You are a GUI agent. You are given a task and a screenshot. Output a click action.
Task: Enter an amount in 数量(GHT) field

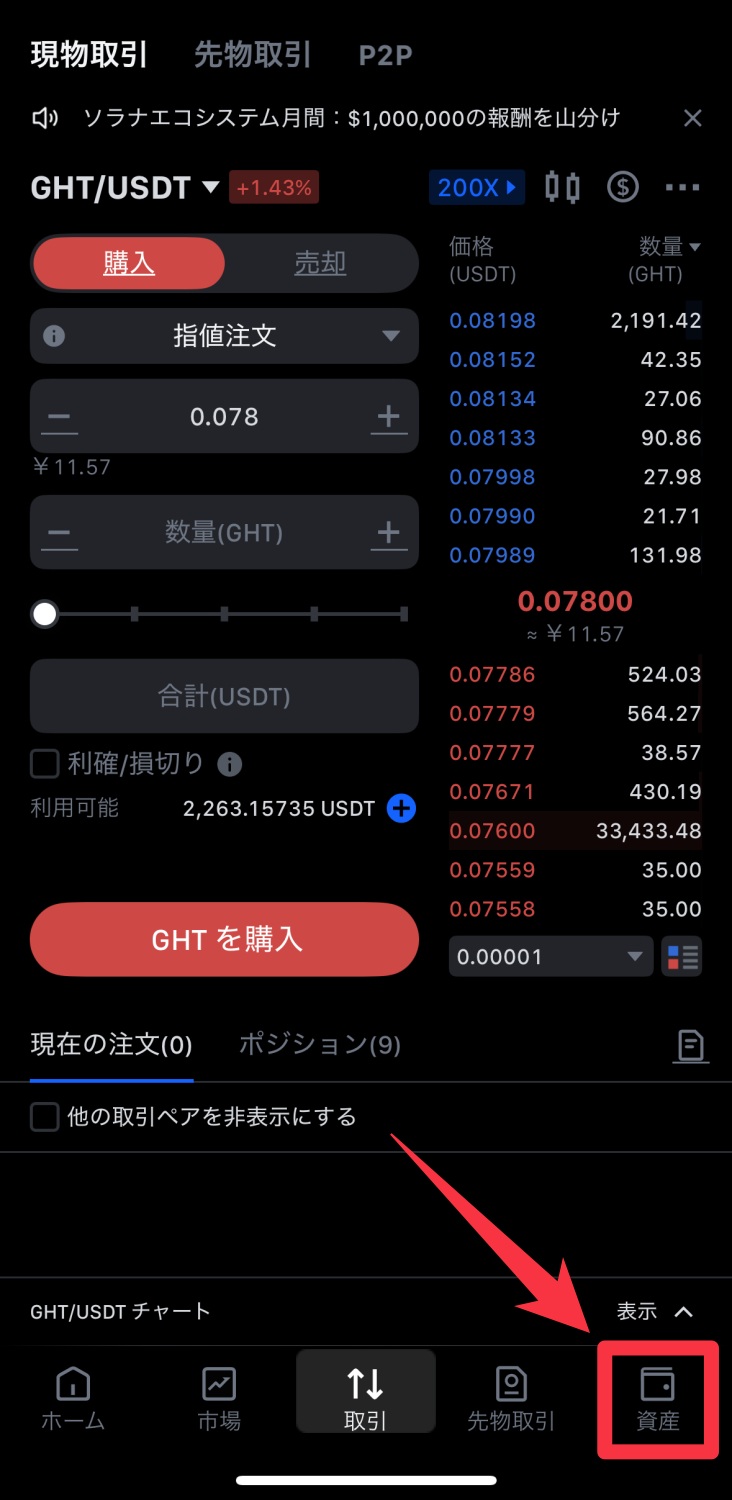[x=224, y=533]
